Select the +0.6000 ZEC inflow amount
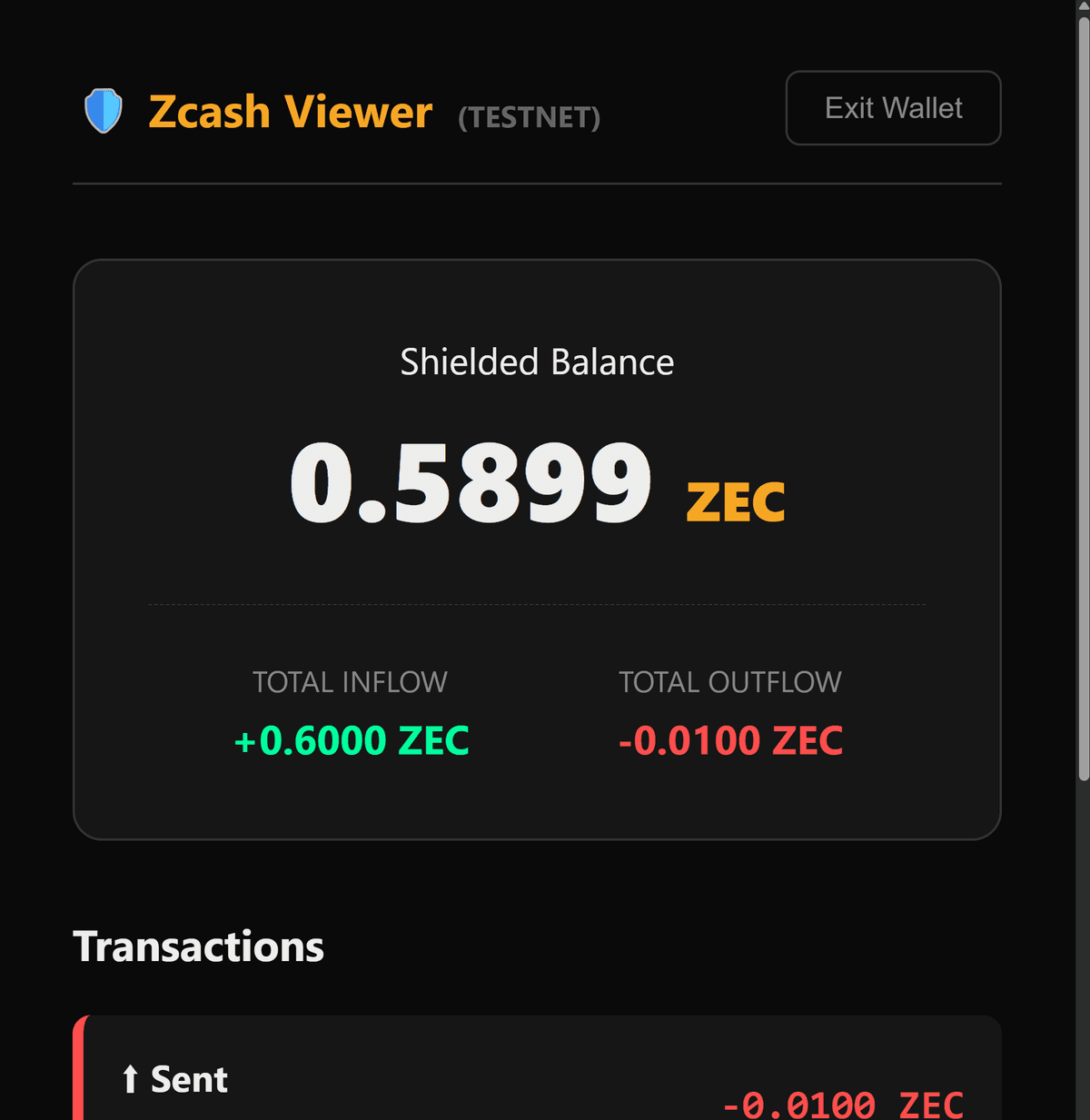The width and height of the screenshot is (1090, 1120). [x=351, y=739]
